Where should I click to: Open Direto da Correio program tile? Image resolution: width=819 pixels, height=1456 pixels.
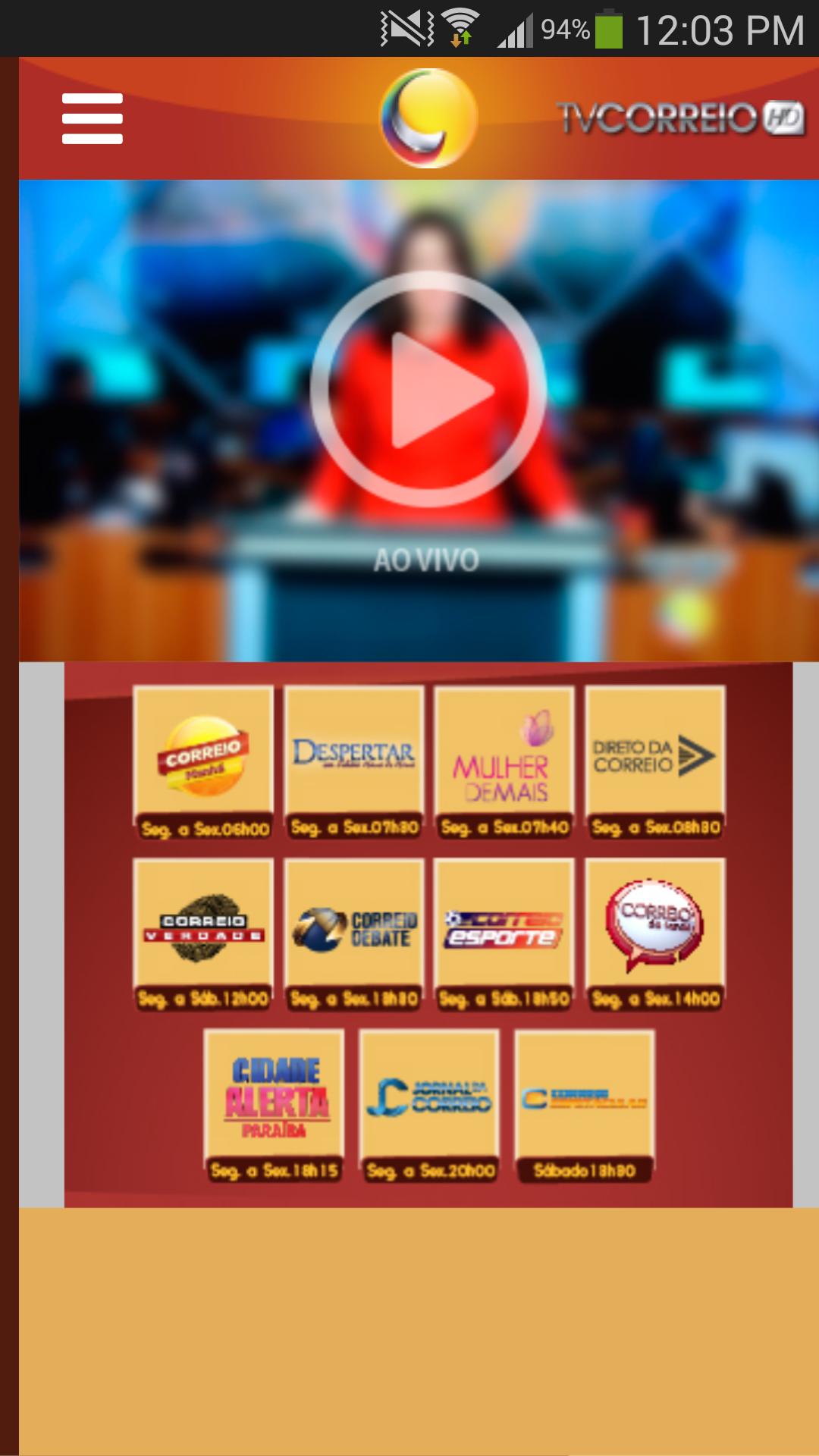point(655,761)
